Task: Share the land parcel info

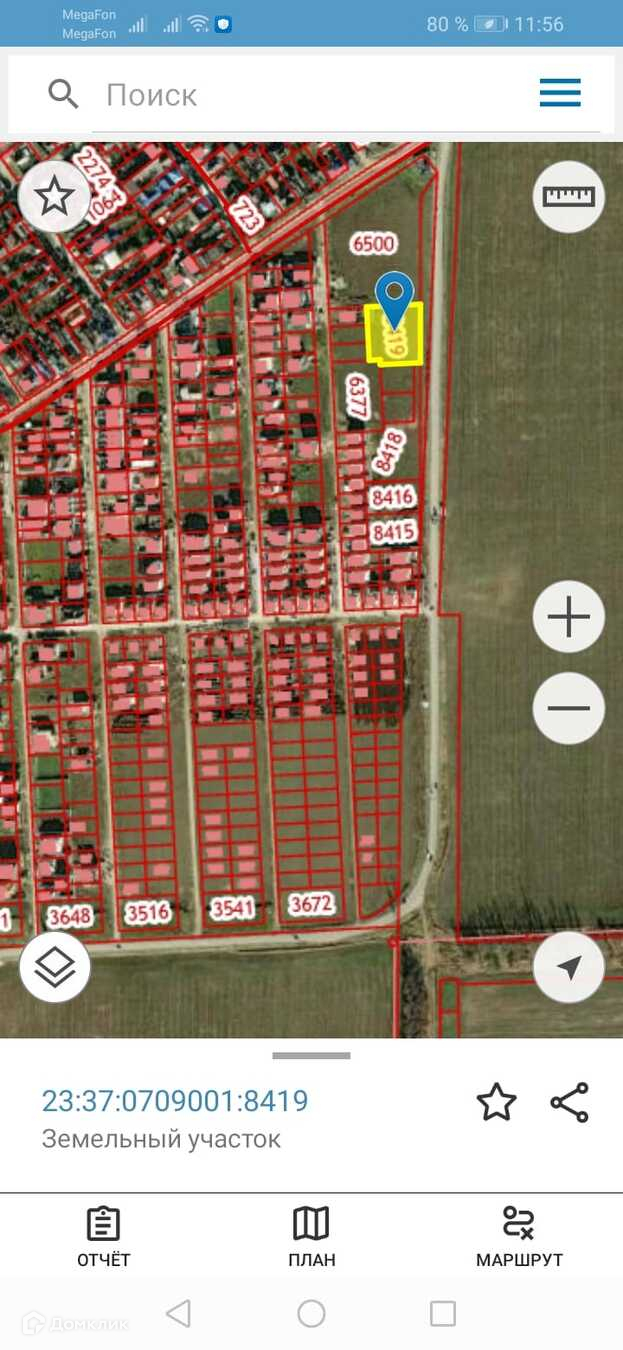Action: point(570,1102)
